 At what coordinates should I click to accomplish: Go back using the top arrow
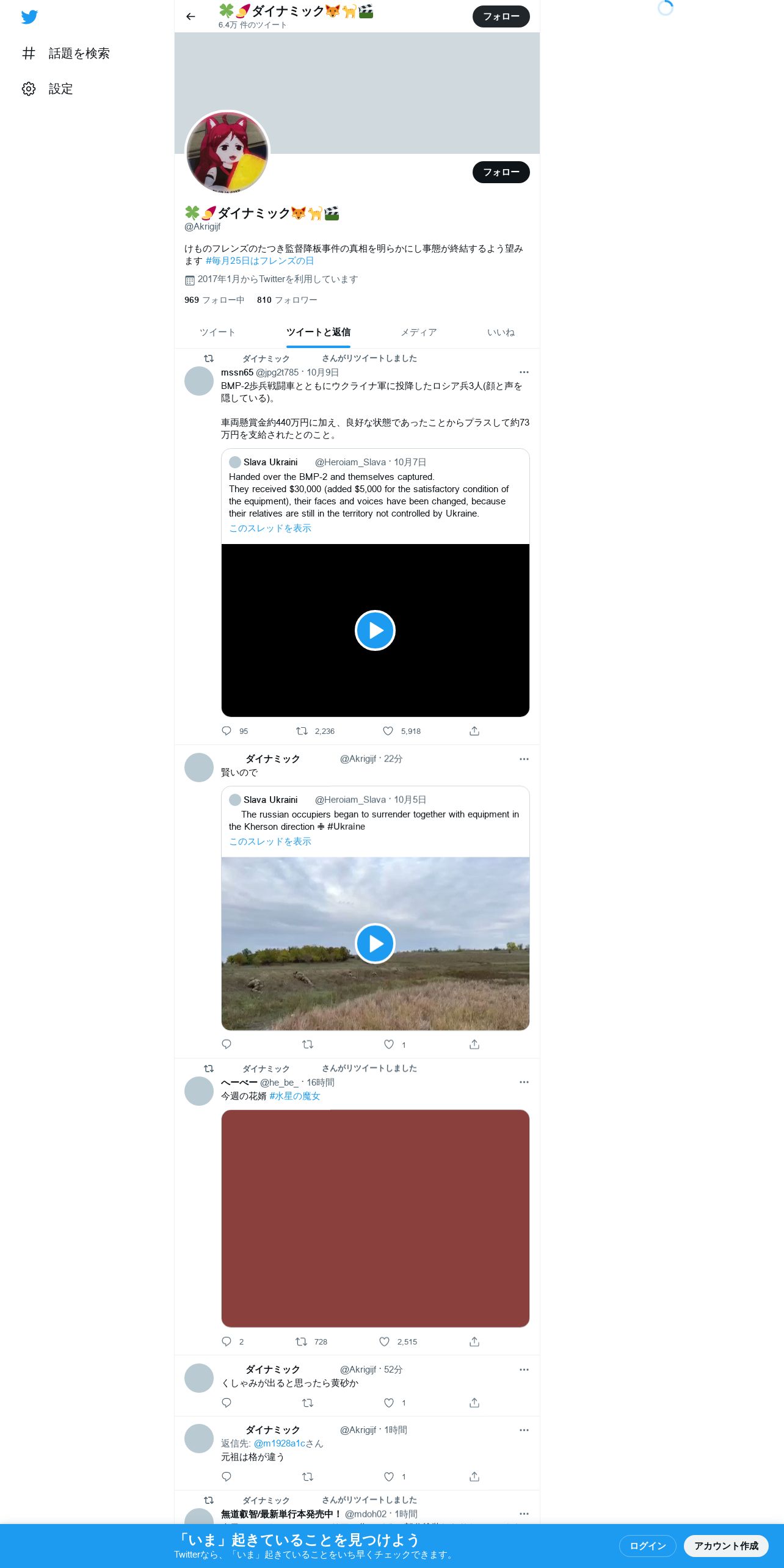coord(191,16)
